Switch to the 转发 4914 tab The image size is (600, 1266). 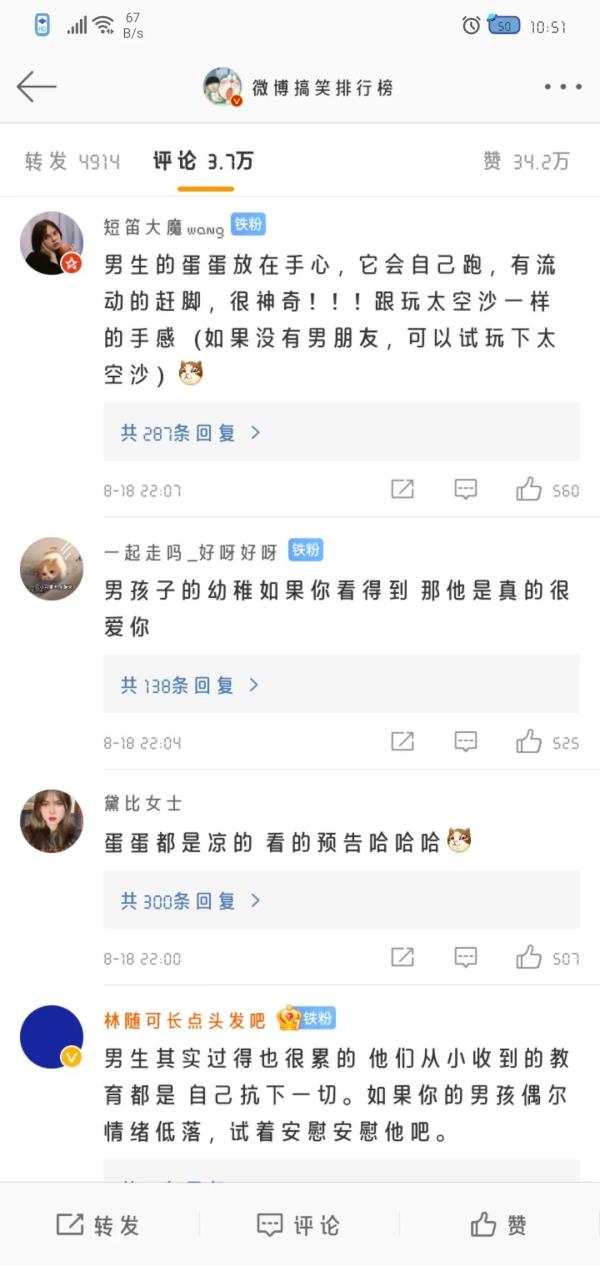[x=72, y=161]
